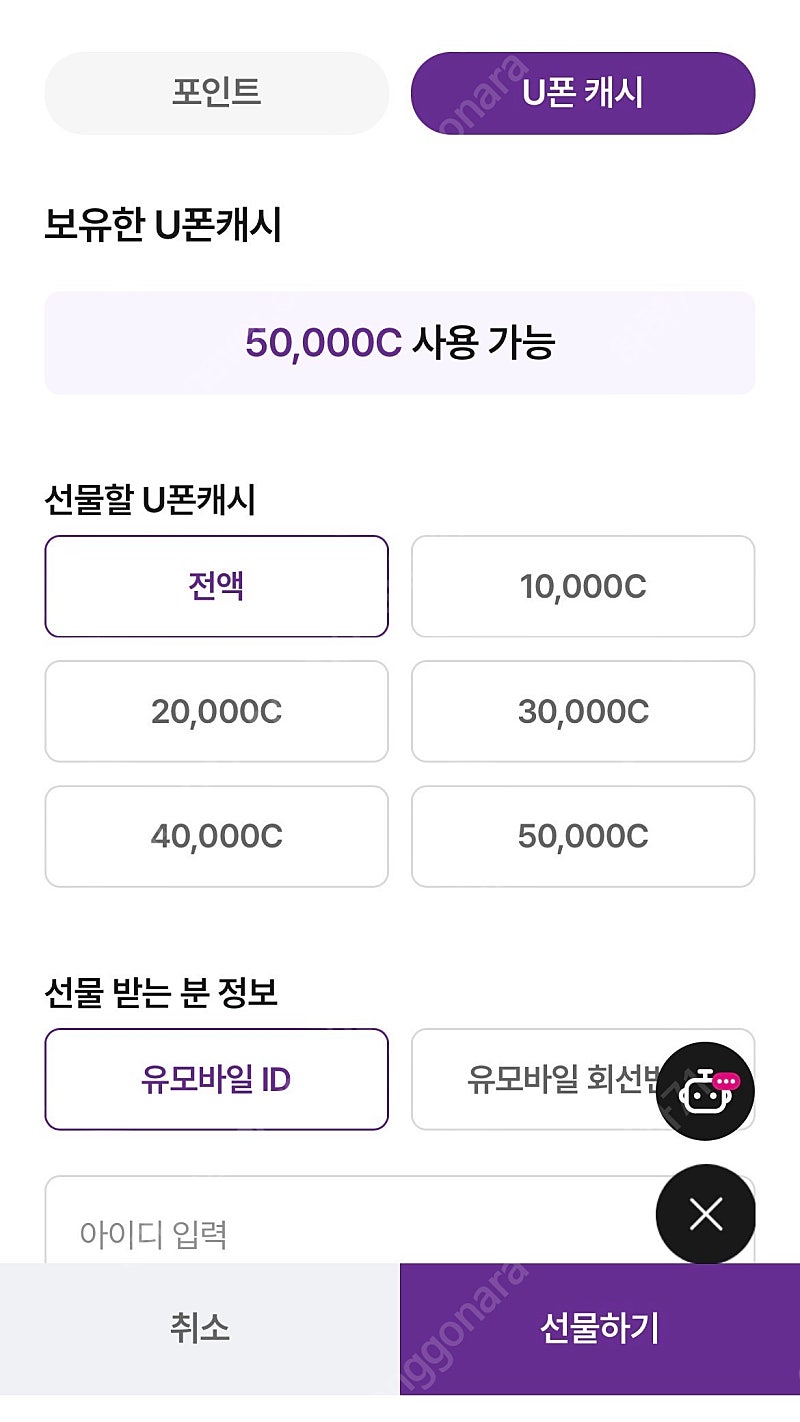The image size is (800, 1422).
Task: Select the U폰 캐시 tab
Action: pos(582,93)
